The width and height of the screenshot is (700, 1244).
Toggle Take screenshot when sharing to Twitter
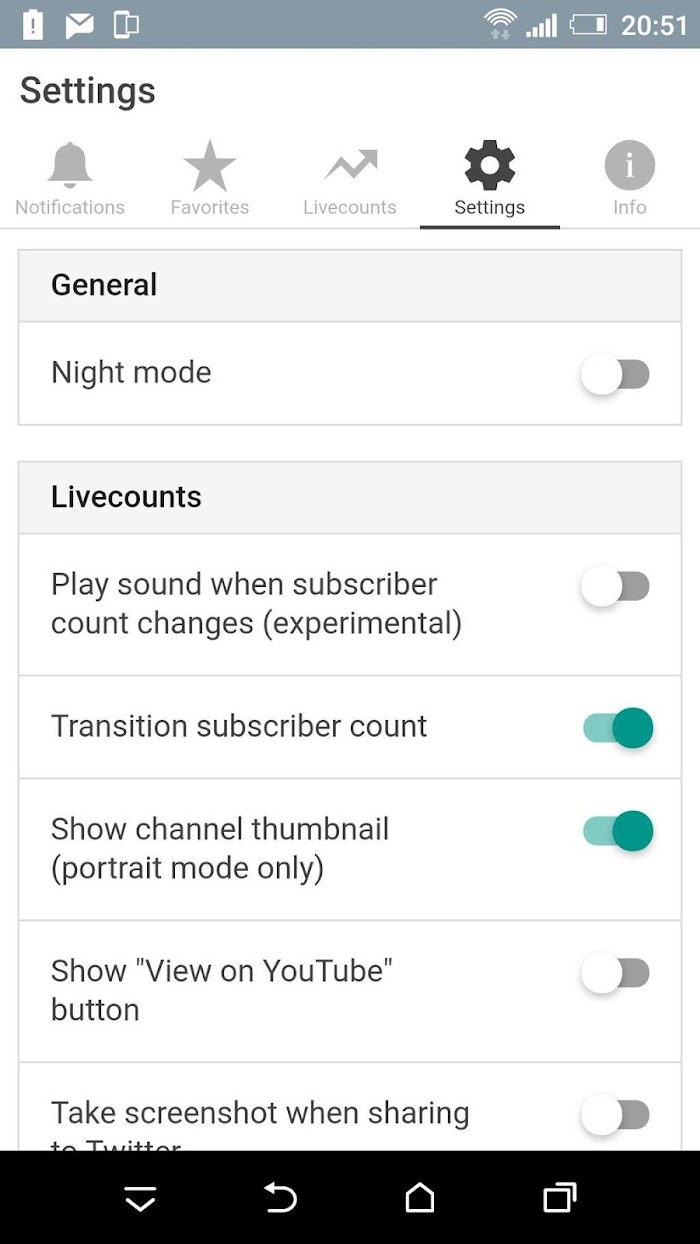[616, 1115]
